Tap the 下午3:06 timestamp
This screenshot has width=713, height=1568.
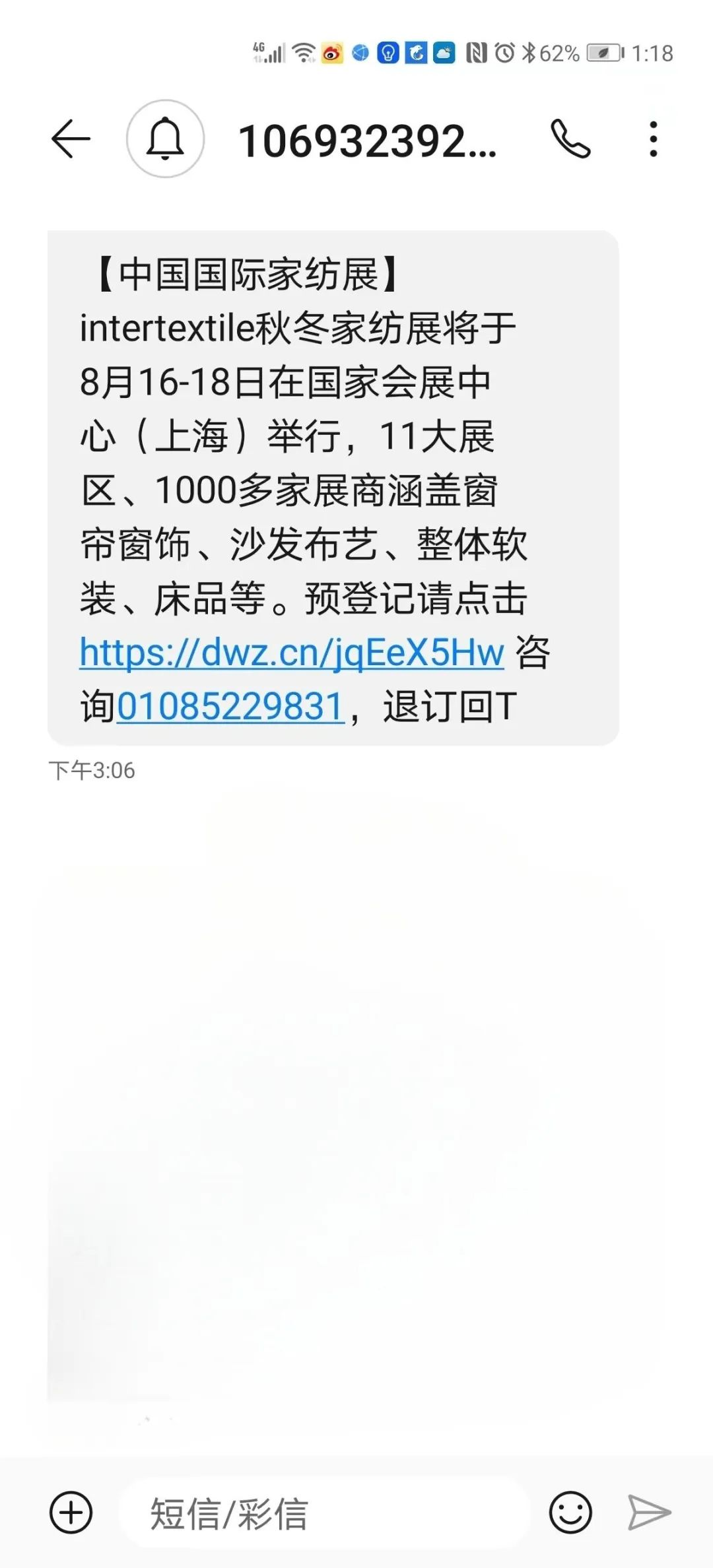tap(91, 769)
